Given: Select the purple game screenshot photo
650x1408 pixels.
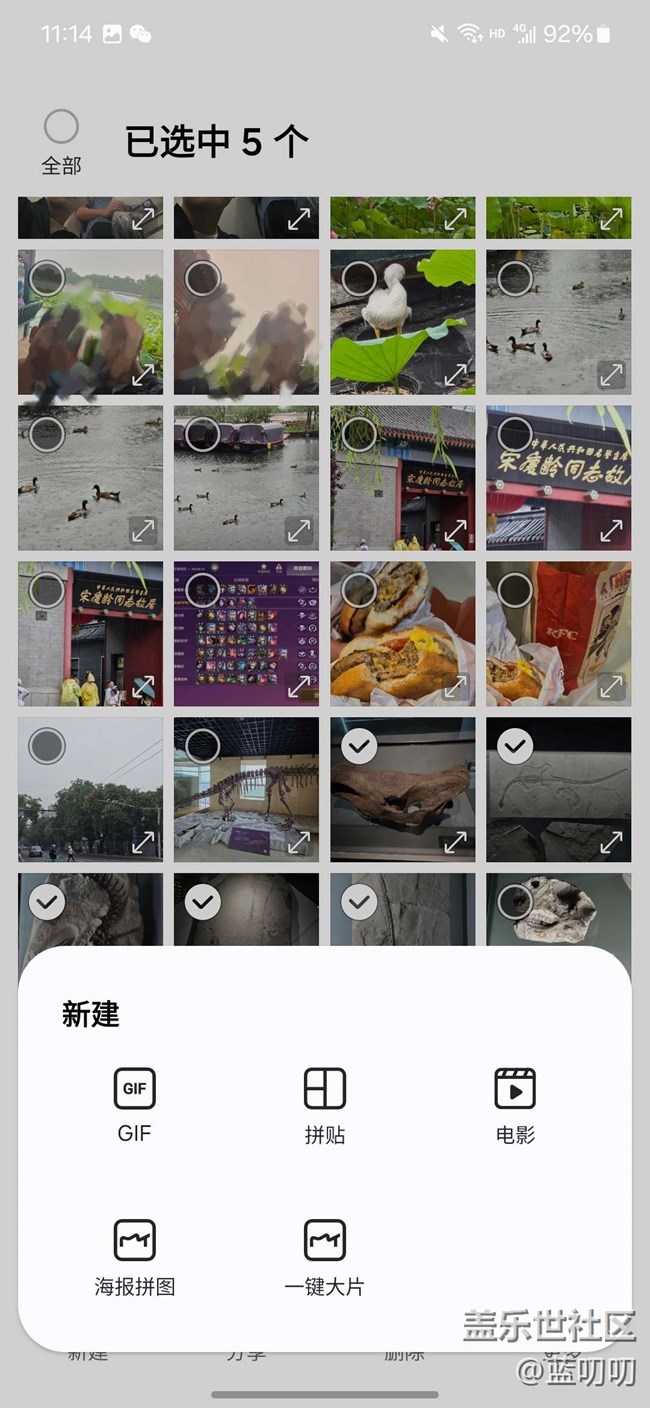Looking at the screenshot, I should [x=203, y=590].
